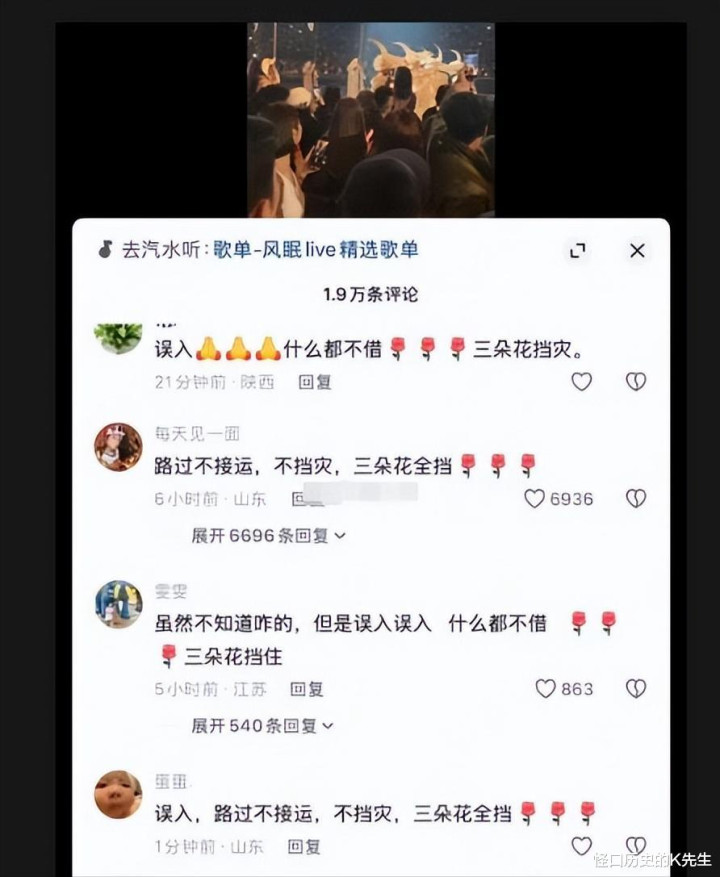Like the comment by 每天见一面
This screenshot has width=720, height=877.
tap(536, 498)
